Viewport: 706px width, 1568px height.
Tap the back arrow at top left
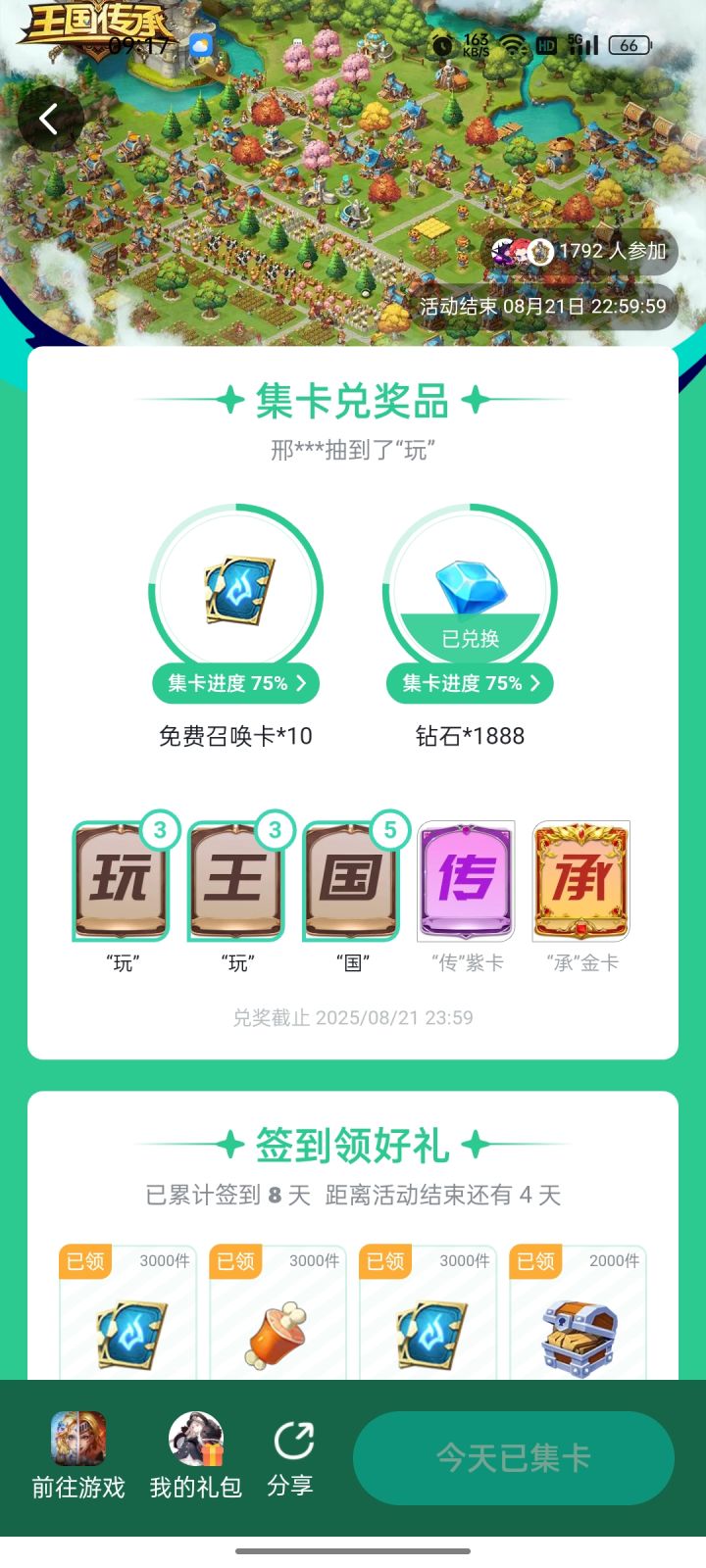(x=46, y=118)
